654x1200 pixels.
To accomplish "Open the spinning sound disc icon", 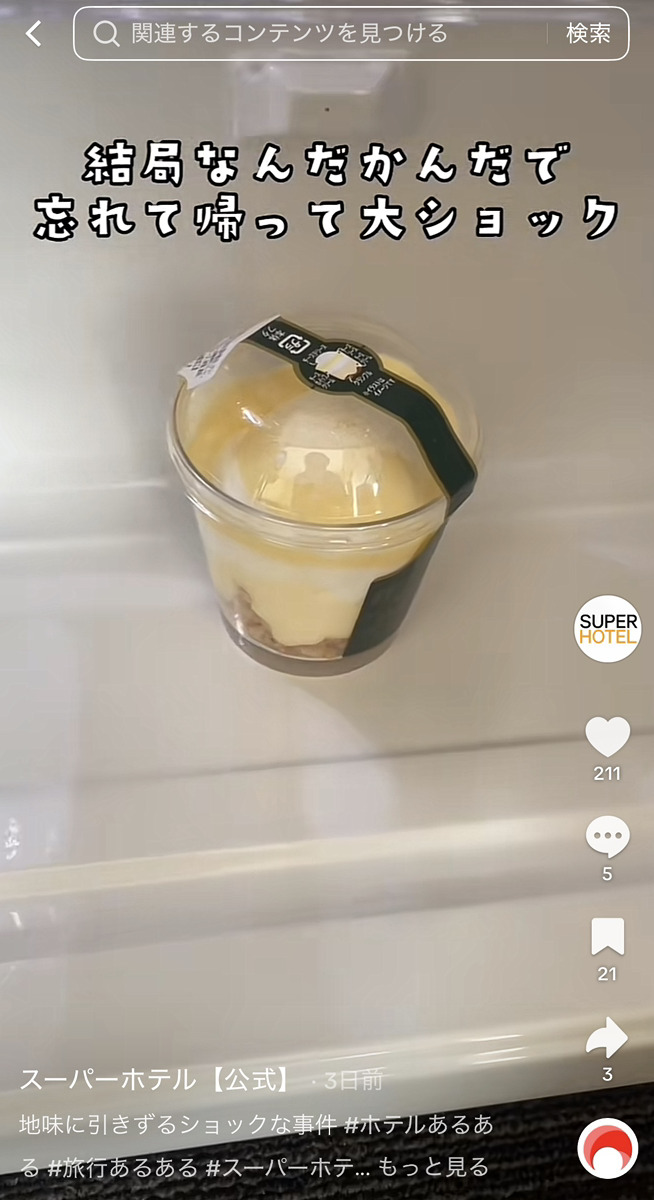I will (x=607, y=1148).
